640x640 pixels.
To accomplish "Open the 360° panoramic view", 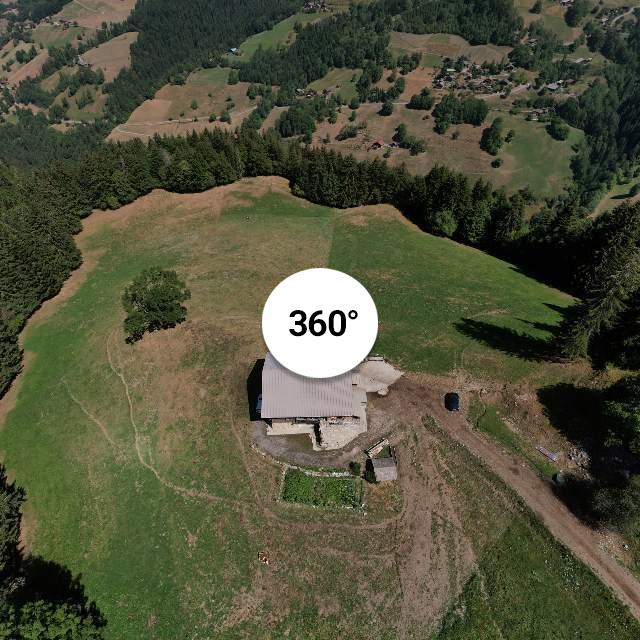I will click(320, 323).
